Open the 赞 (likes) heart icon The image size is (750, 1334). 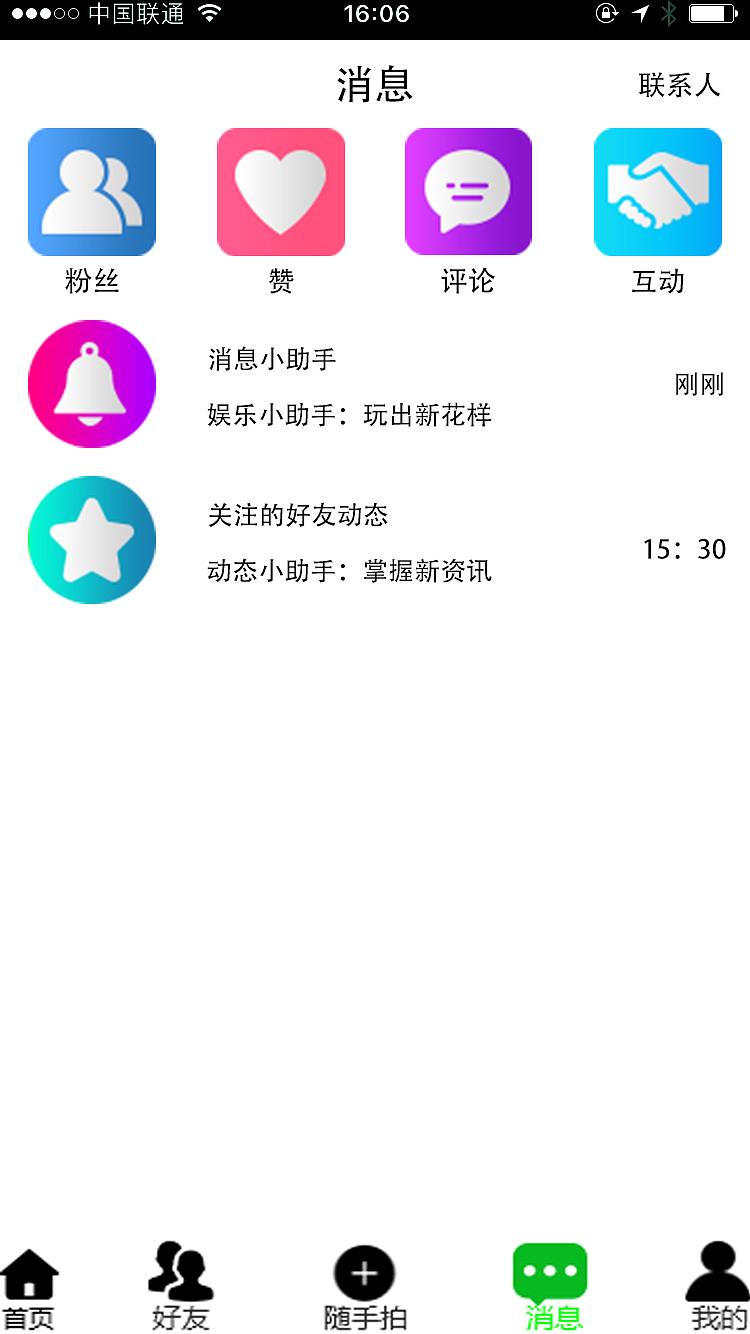[281, 191]
